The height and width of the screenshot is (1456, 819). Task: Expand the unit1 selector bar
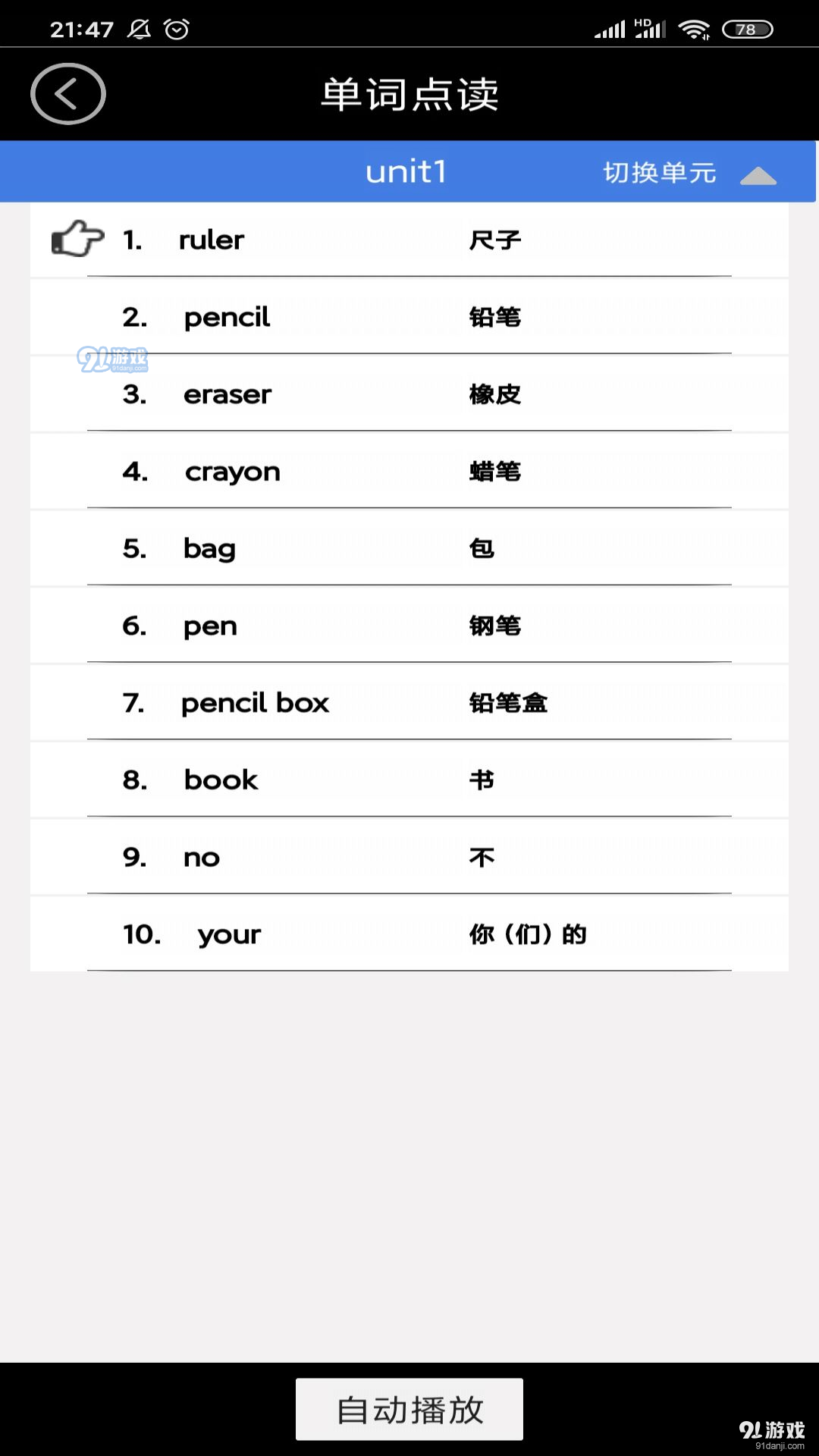(406, 172)
